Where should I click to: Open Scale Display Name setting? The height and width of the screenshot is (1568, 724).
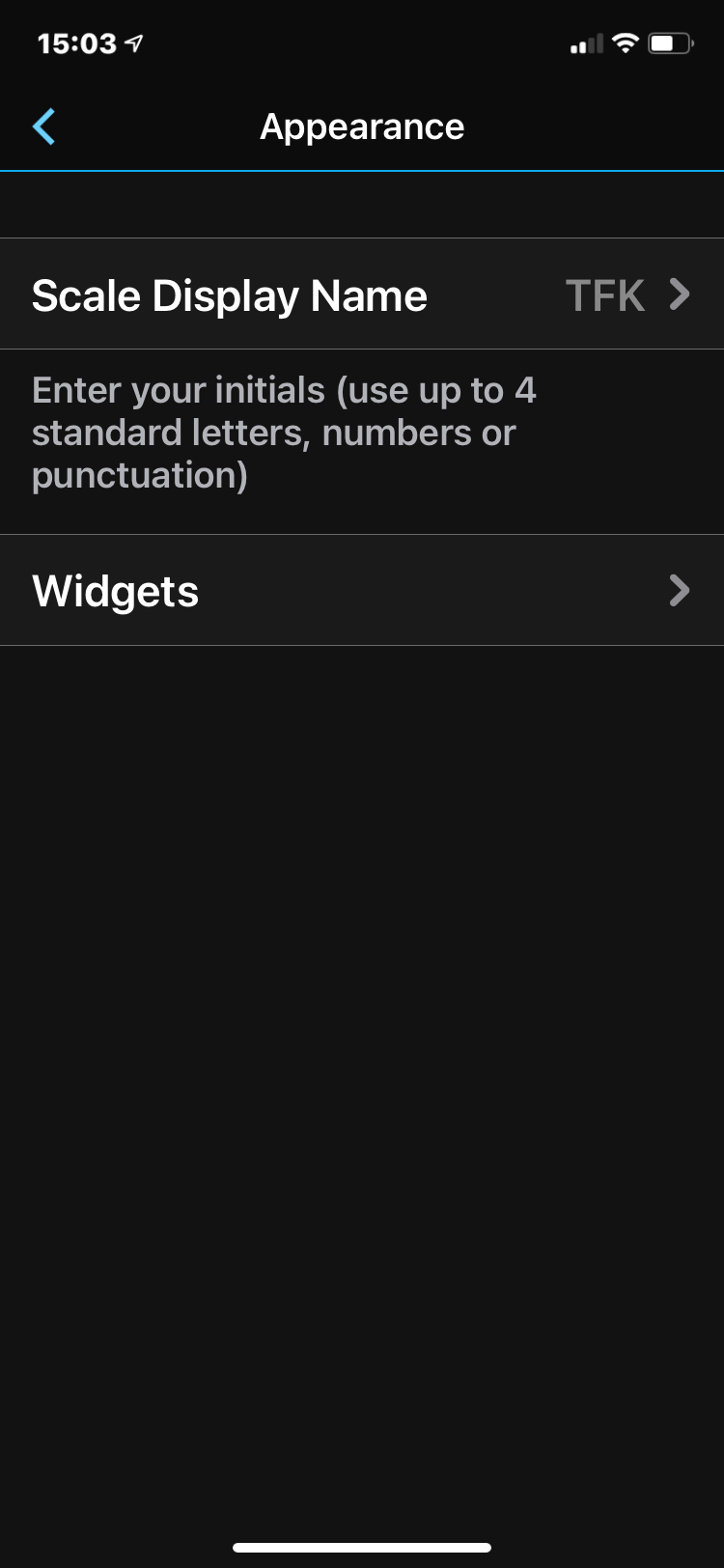click(362, 294)
